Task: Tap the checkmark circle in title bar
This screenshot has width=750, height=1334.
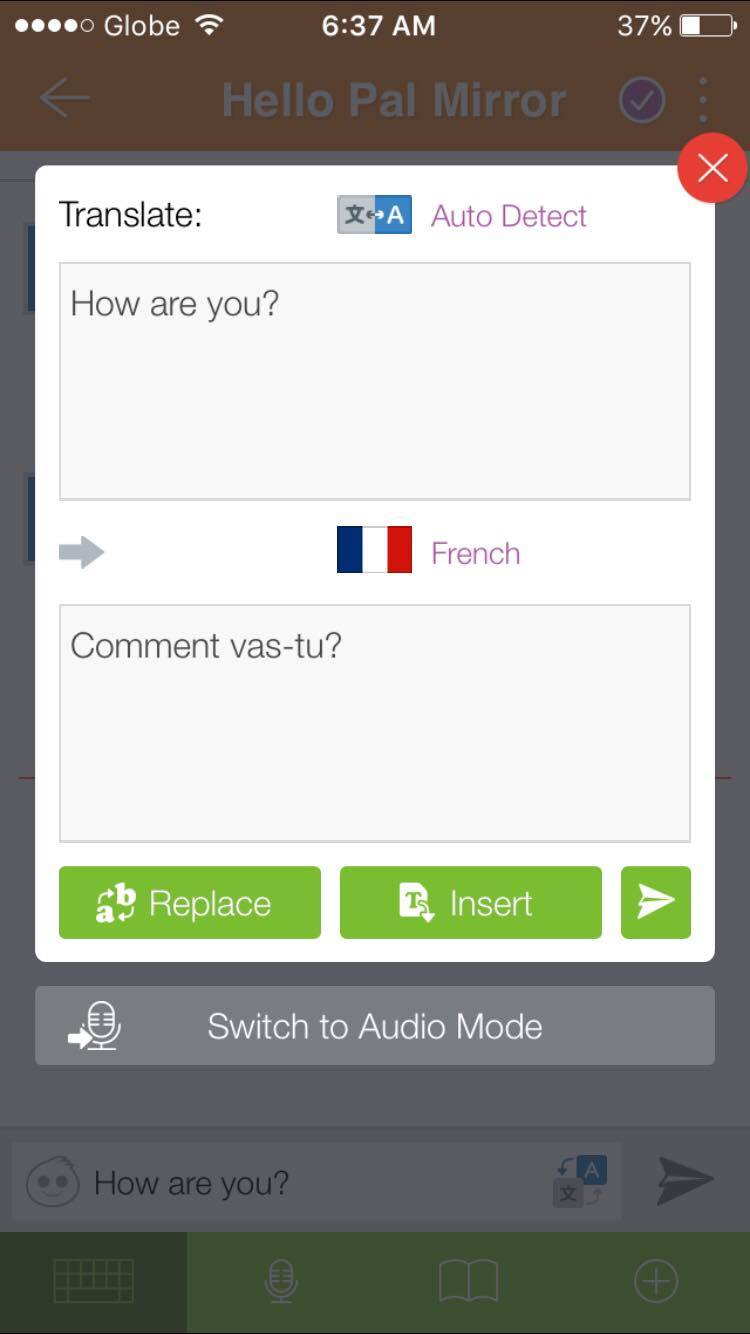Action: click(641, 100)
